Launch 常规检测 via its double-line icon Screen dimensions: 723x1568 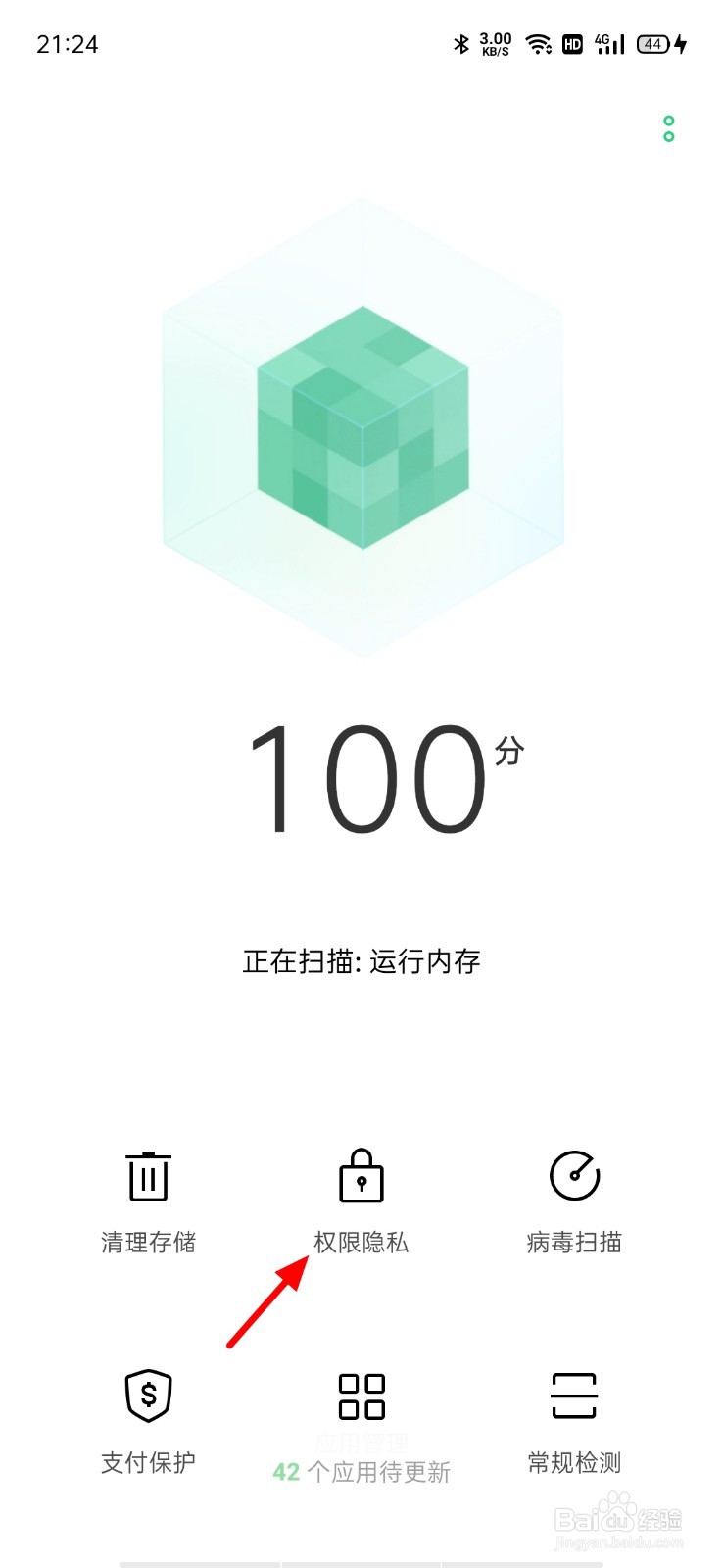click(576, 1396)
